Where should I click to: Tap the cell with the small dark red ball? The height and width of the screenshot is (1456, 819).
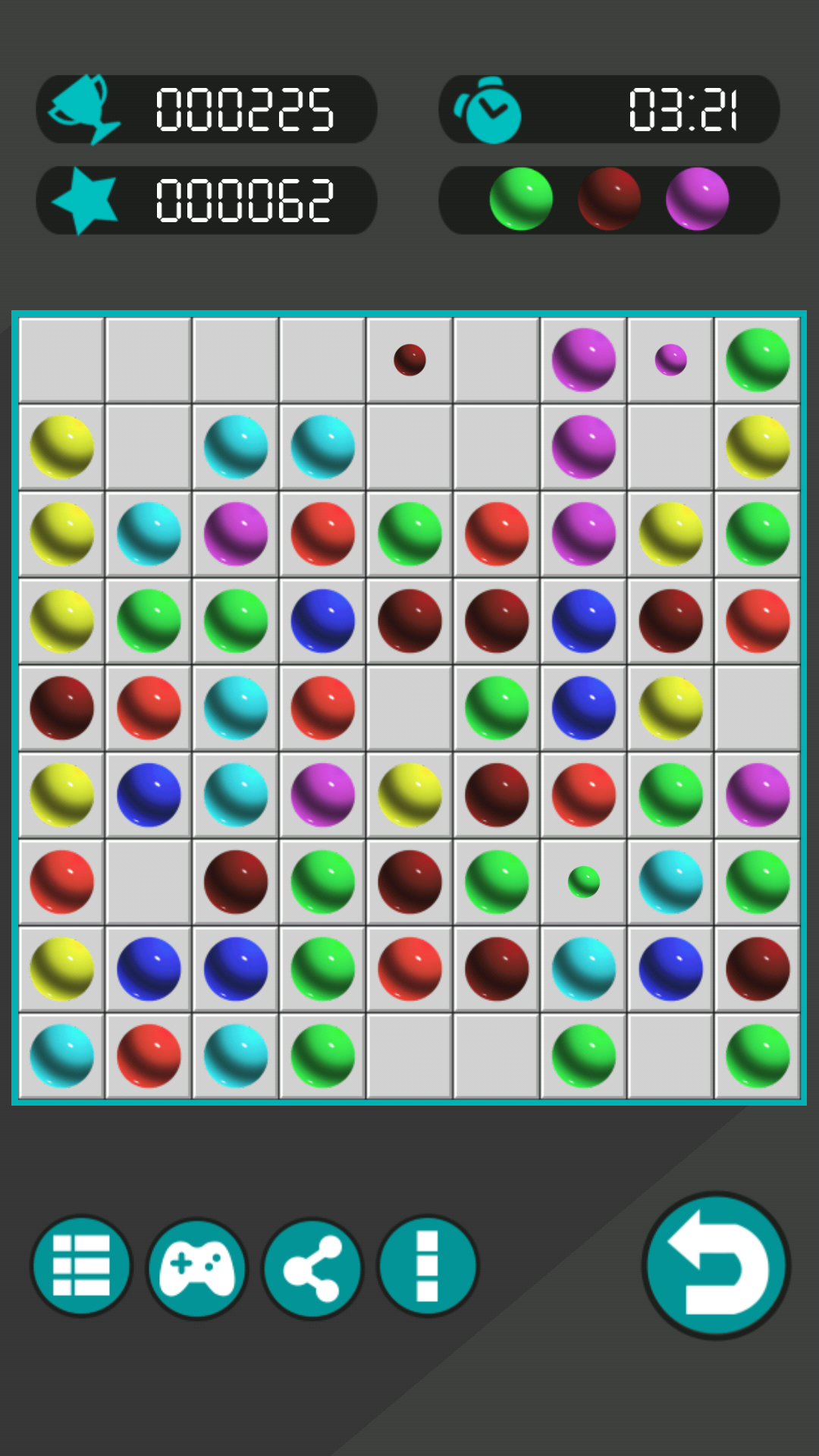click(409, 359)
